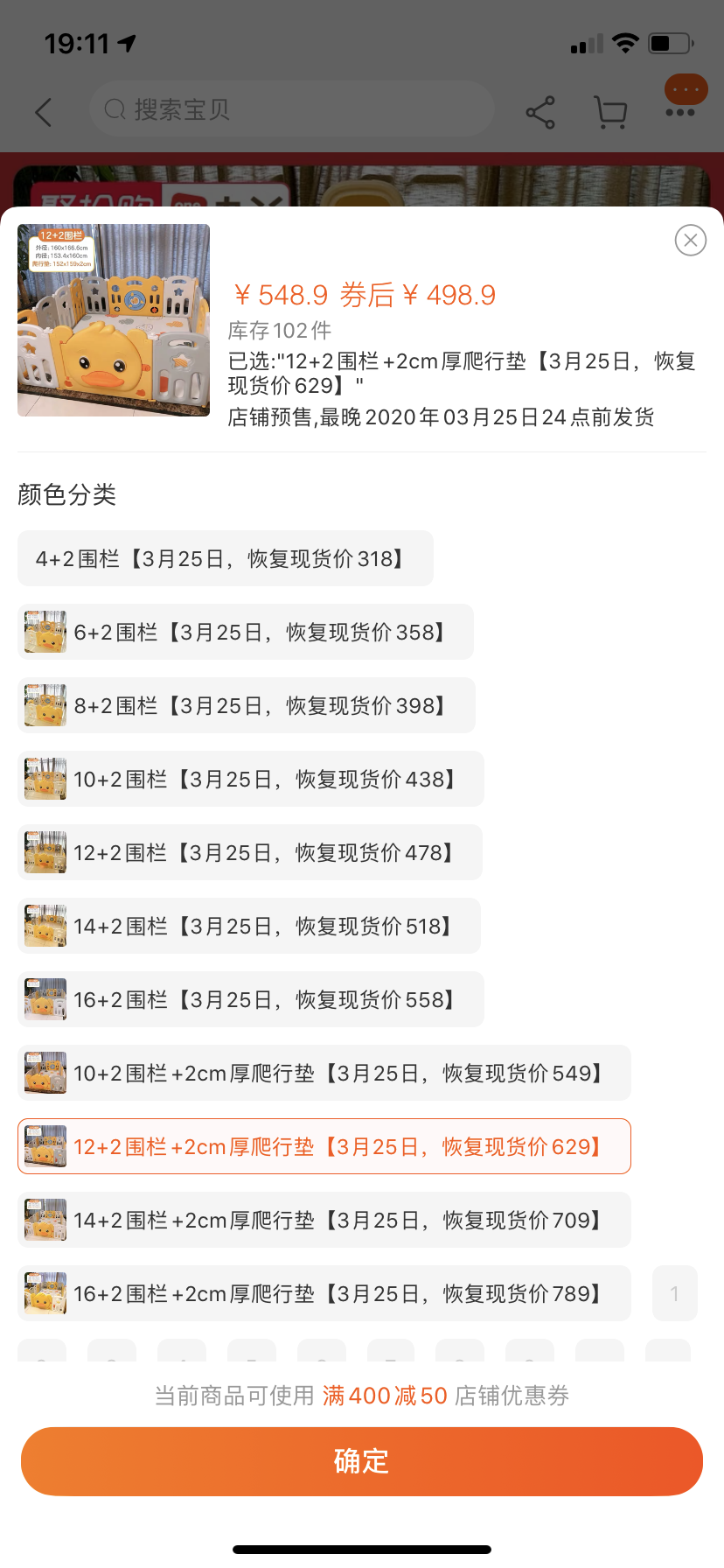Tap selected 12+2围栏+2cm厚爬行垫 option 629

click(324, 1146)
